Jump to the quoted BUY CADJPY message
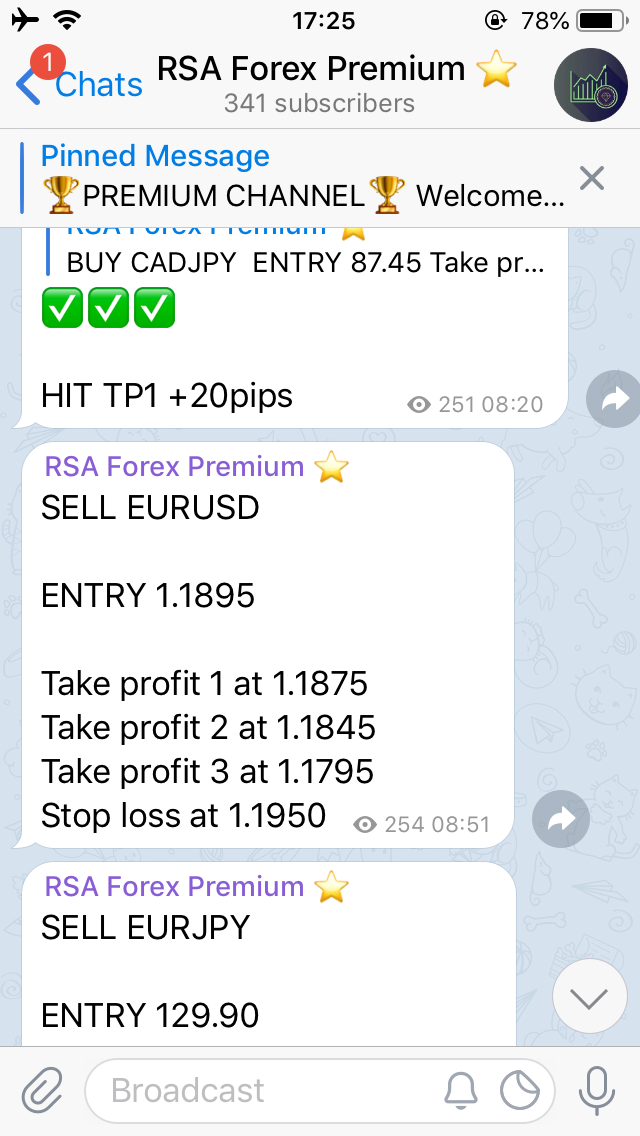Screen dimensions: 640x1136 pyautogui.click(x=296, y=250)
